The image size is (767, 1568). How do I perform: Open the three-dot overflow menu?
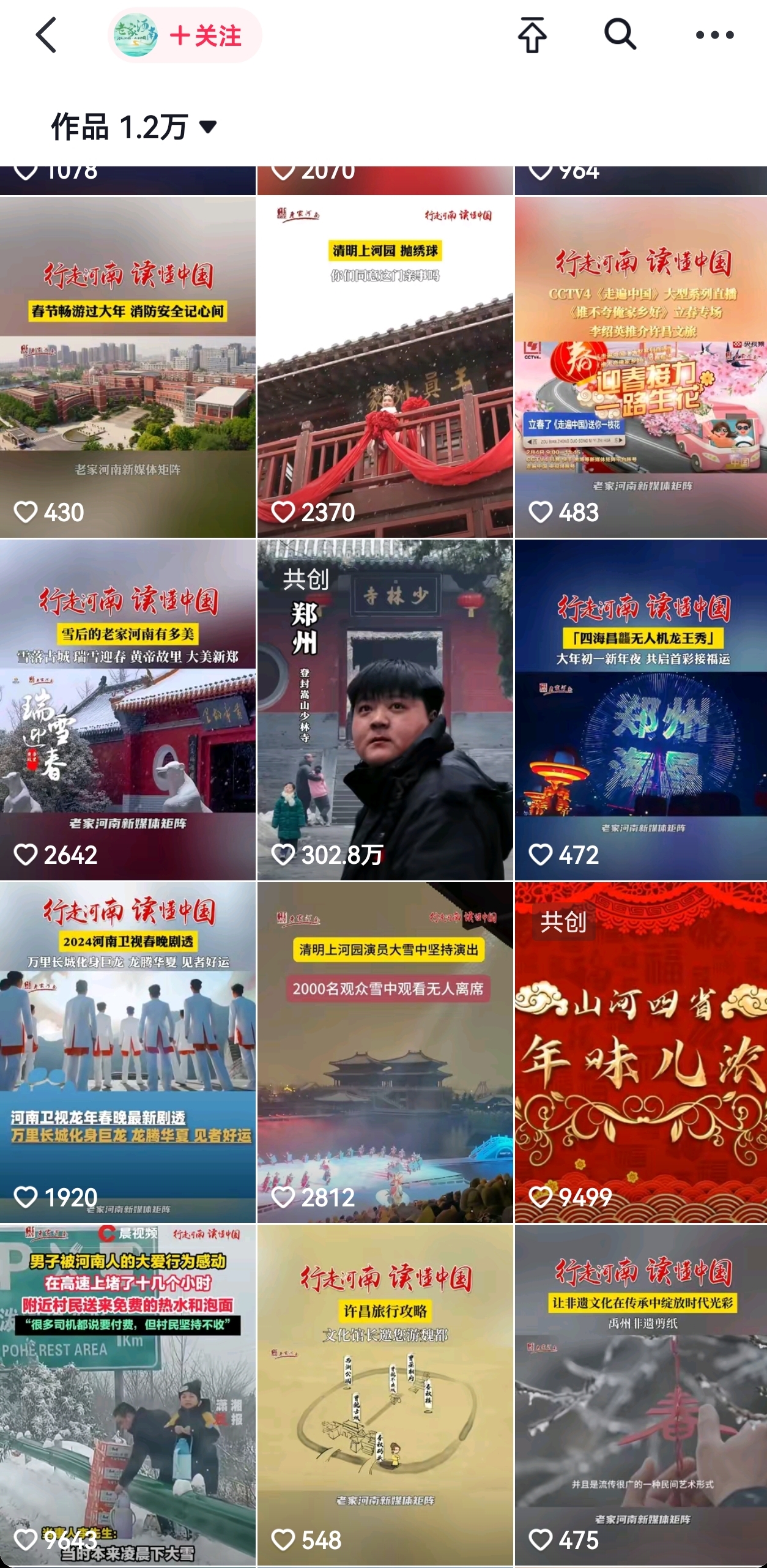[714, 35]
